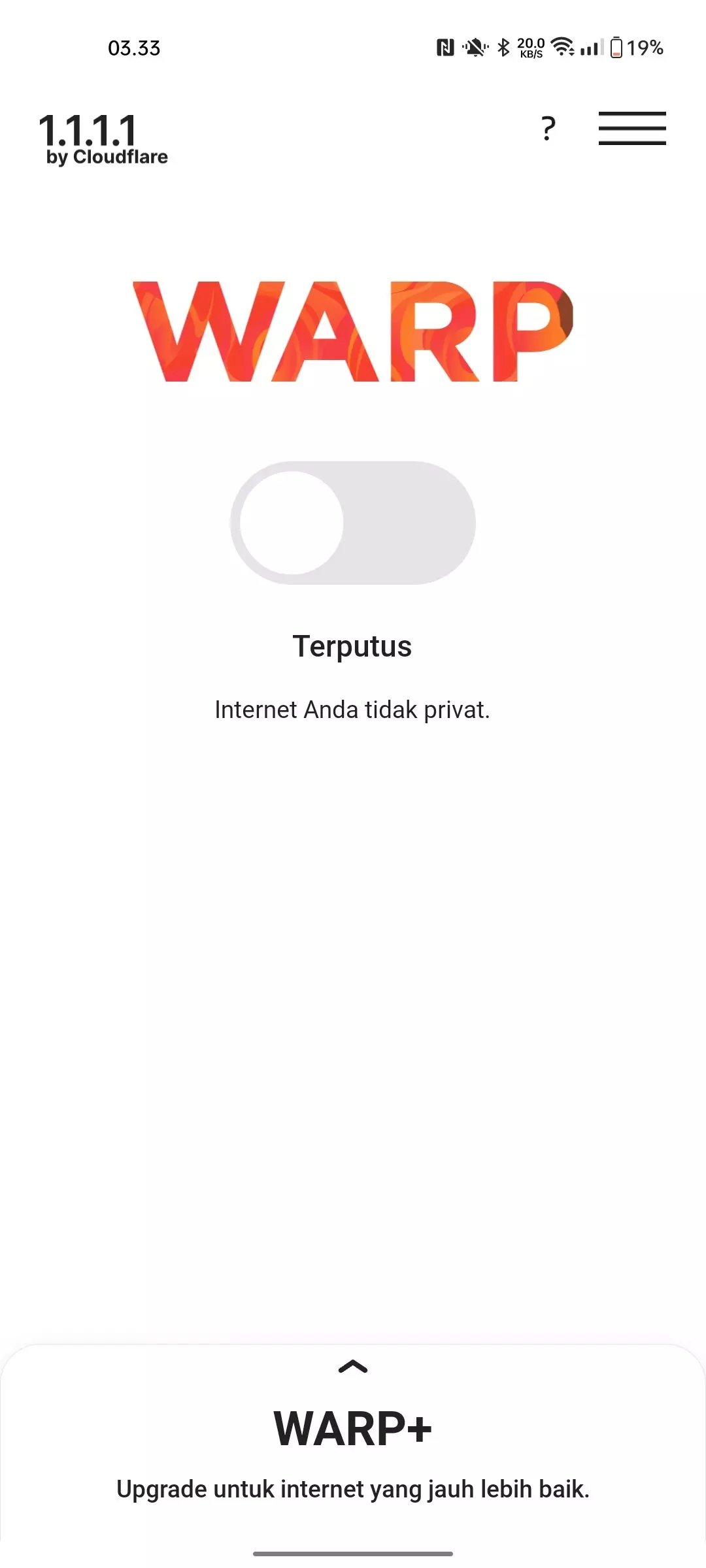Expand the WARP+ upgrade panel
This screenshot has height=1568, width=706.
(353, 1367)
